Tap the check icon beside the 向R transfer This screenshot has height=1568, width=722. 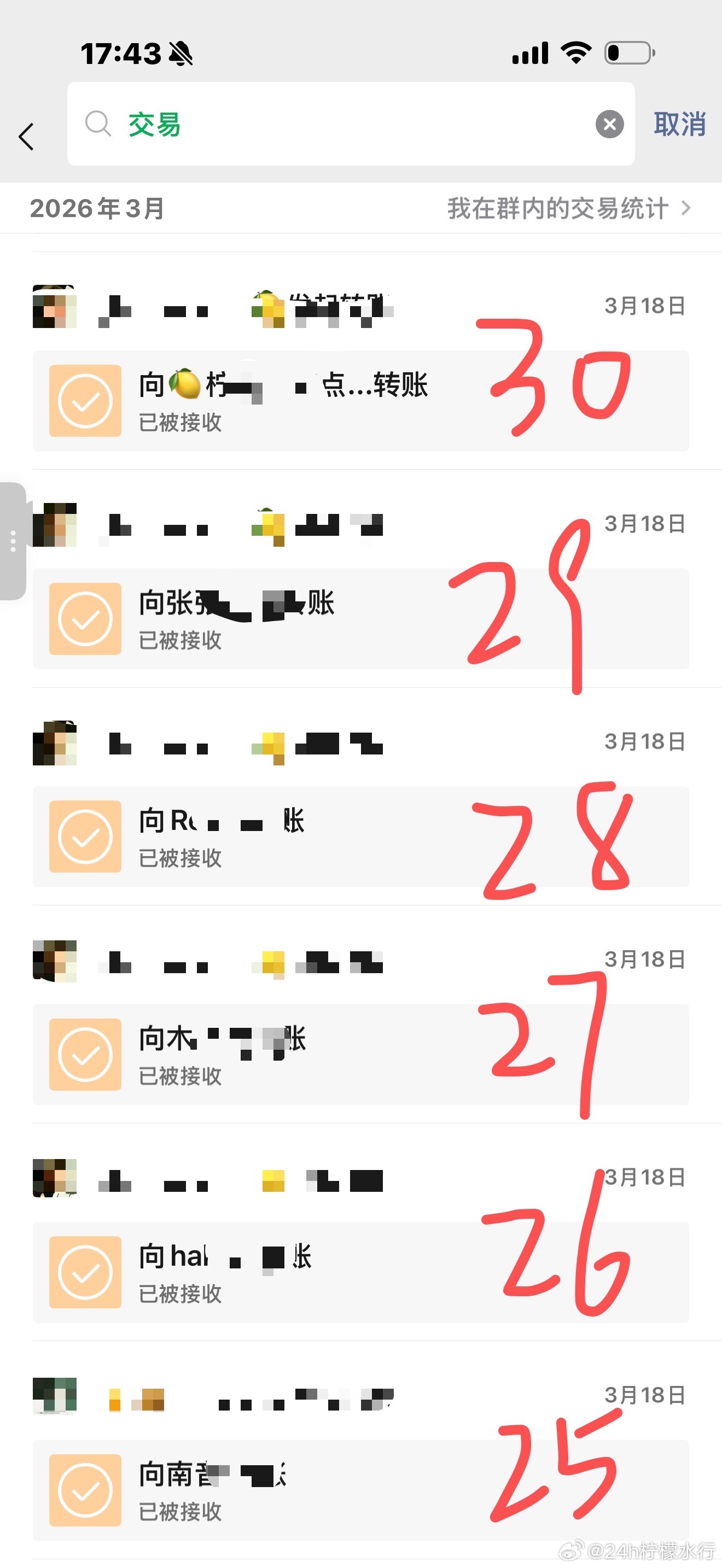[x=85, y=836]
